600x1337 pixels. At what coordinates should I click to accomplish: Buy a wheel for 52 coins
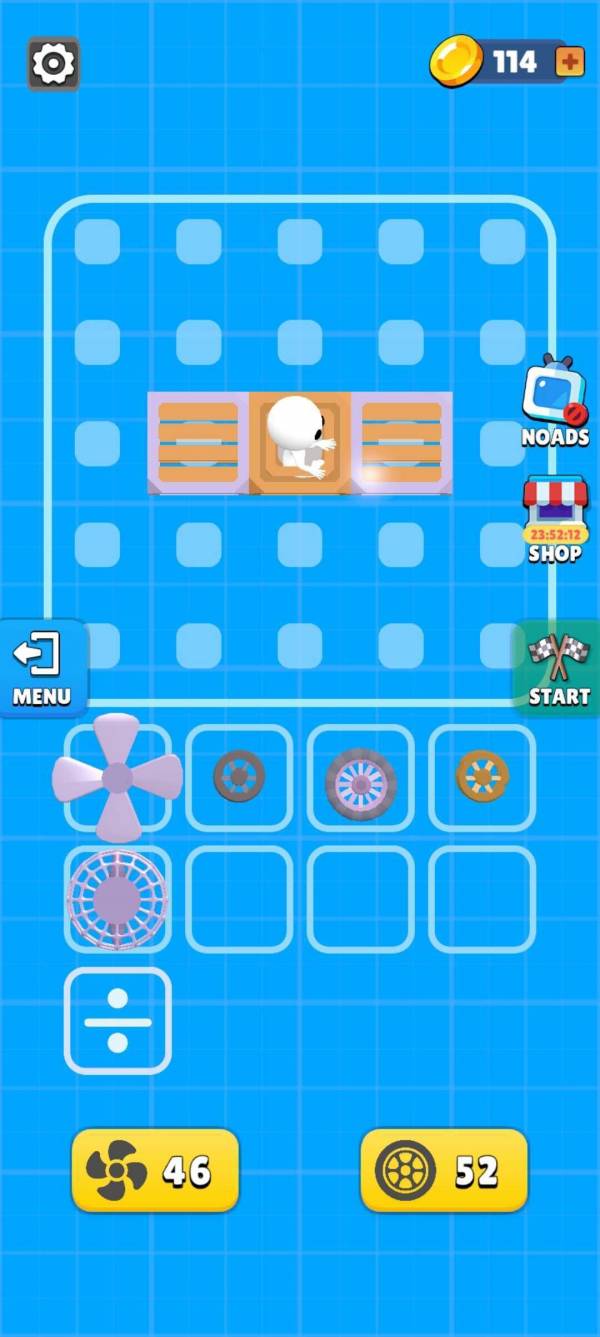tap(443, 1170)
